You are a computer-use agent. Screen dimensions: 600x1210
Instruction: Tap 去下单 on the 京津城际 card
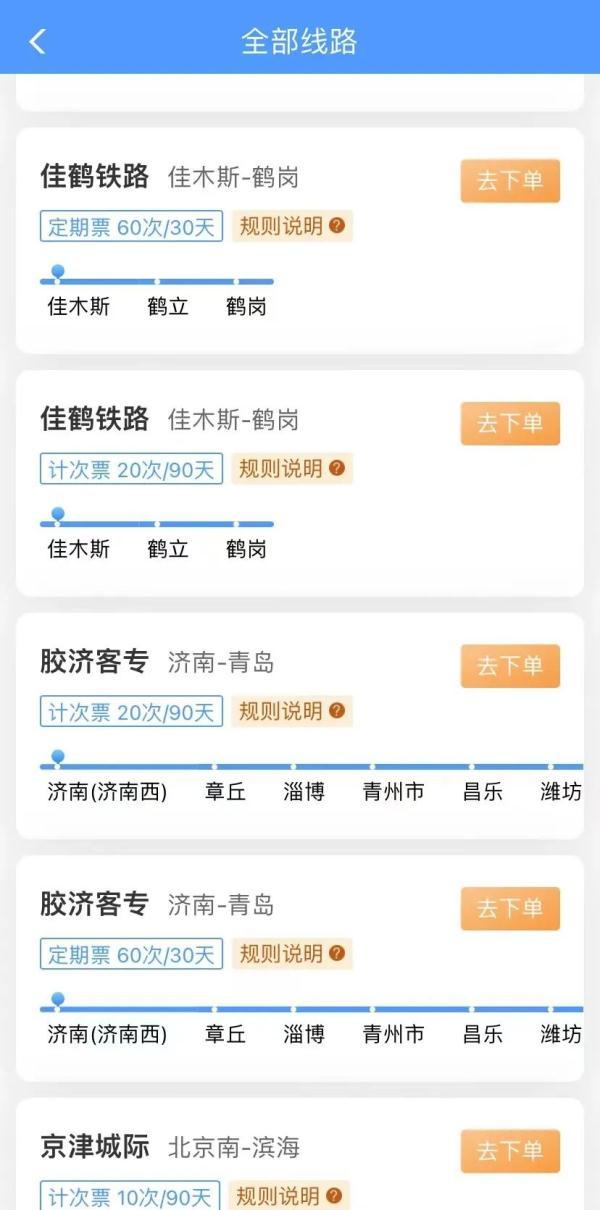[x=510, y=1151]
